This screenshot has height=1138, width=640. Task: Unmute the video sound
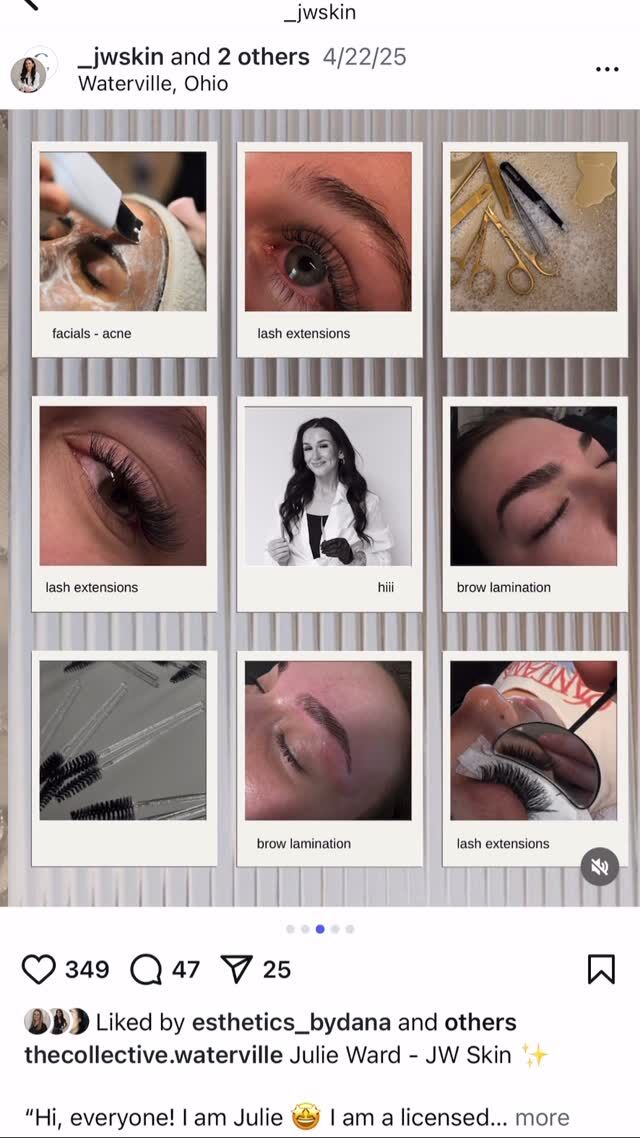coord(599,867)
